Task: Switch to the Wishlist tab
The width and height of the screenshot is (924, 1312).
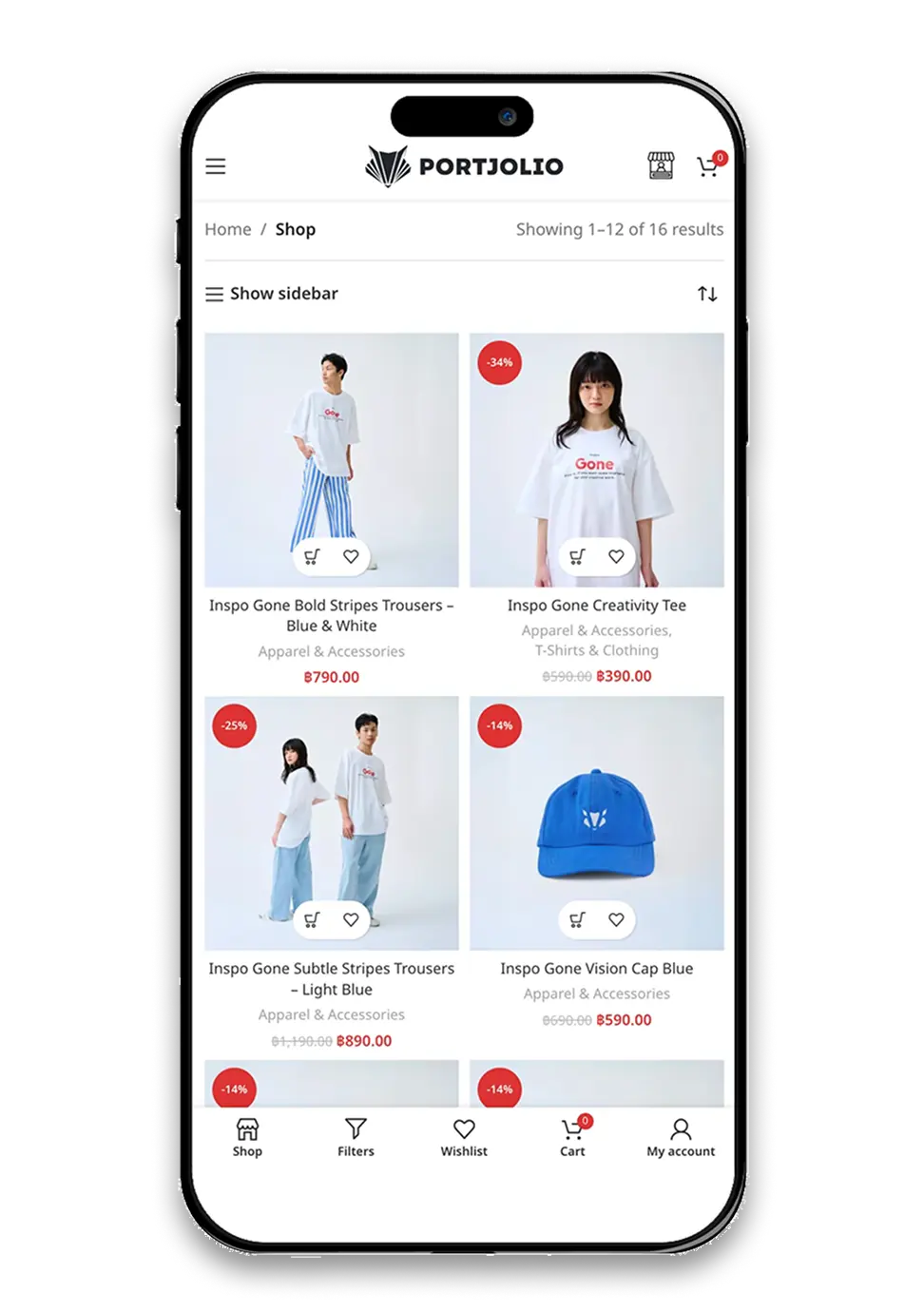Action: 464,1137
